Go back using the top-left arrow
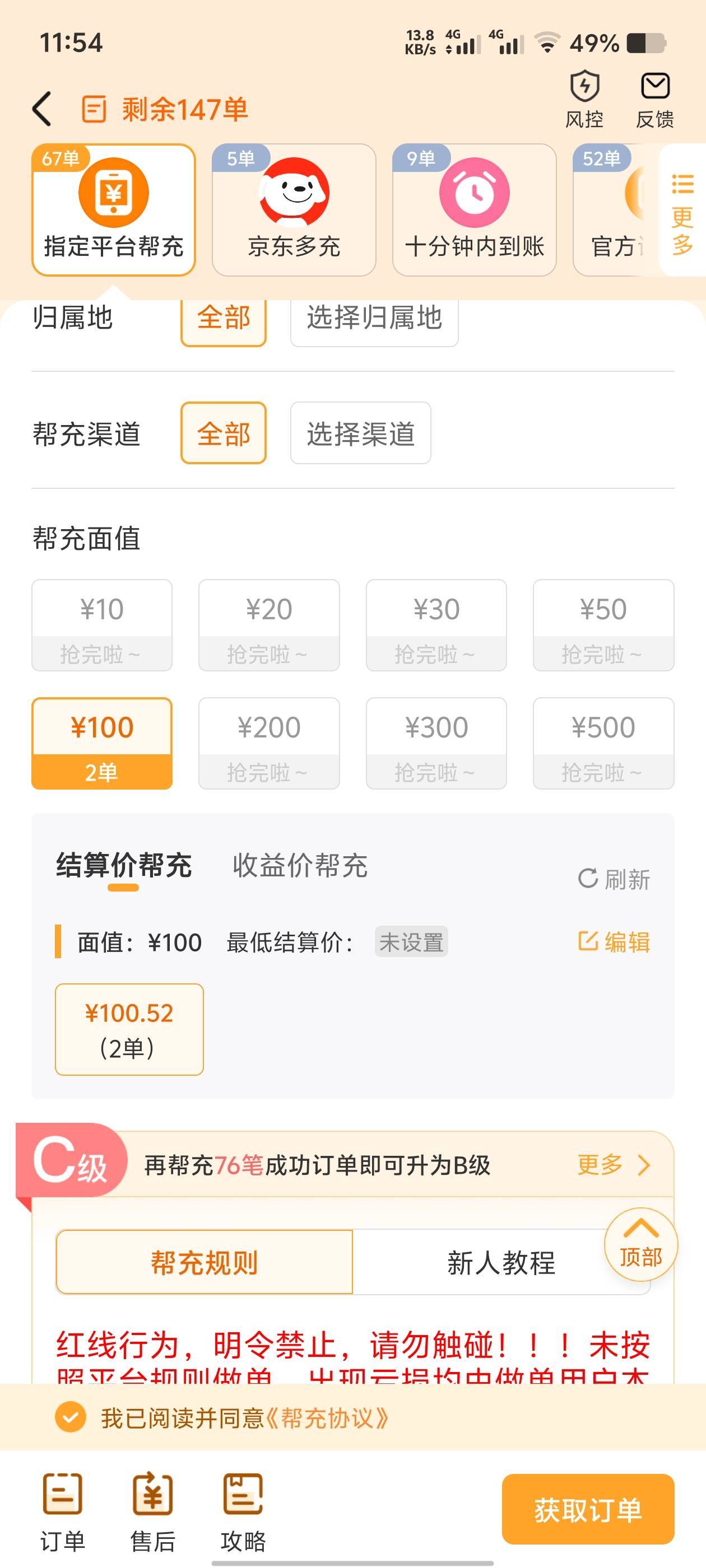The image size is (706, 1568). (42, 110)
